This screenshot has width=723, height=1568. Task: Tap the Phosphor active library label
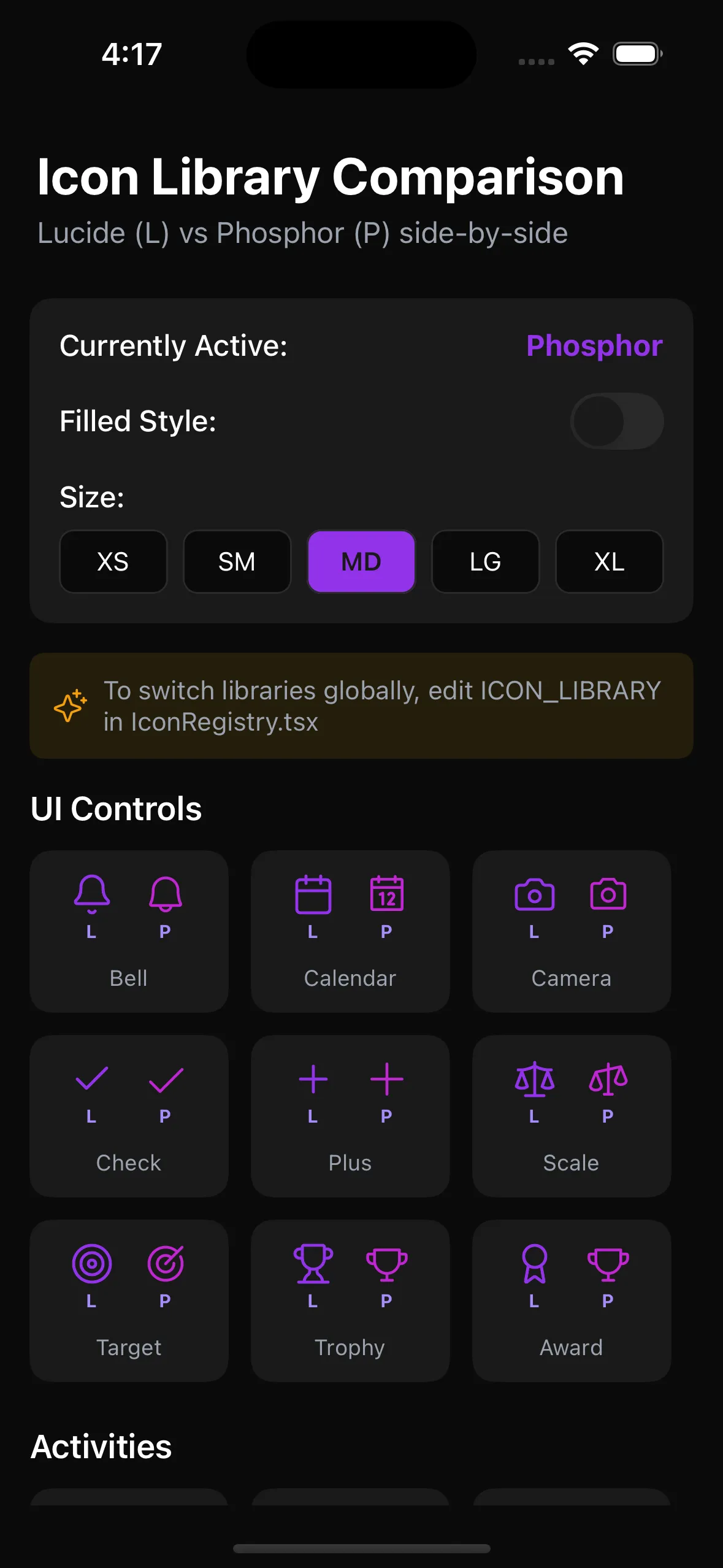pyautogui.click(x=594, y=346)
